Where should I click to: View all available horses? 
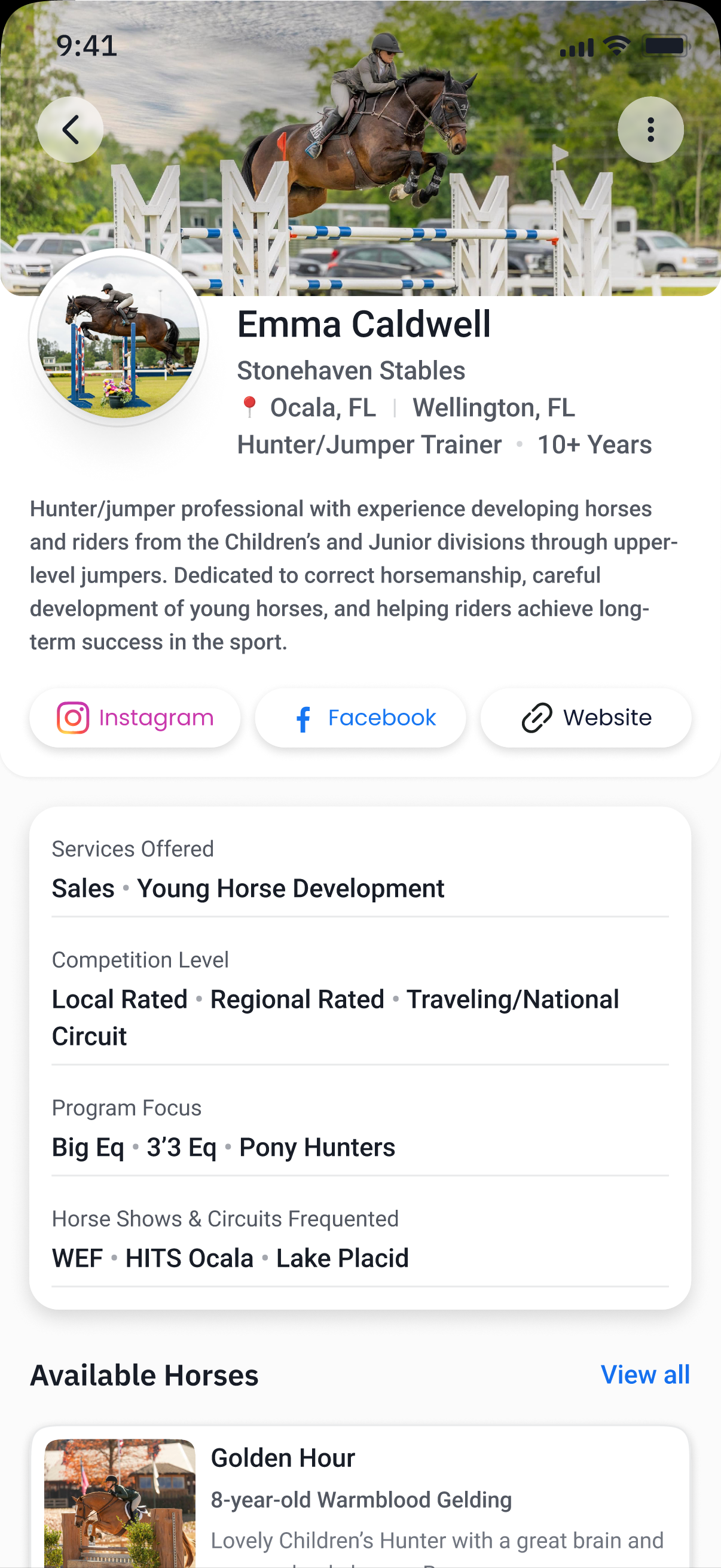(x=645, y=1374)
